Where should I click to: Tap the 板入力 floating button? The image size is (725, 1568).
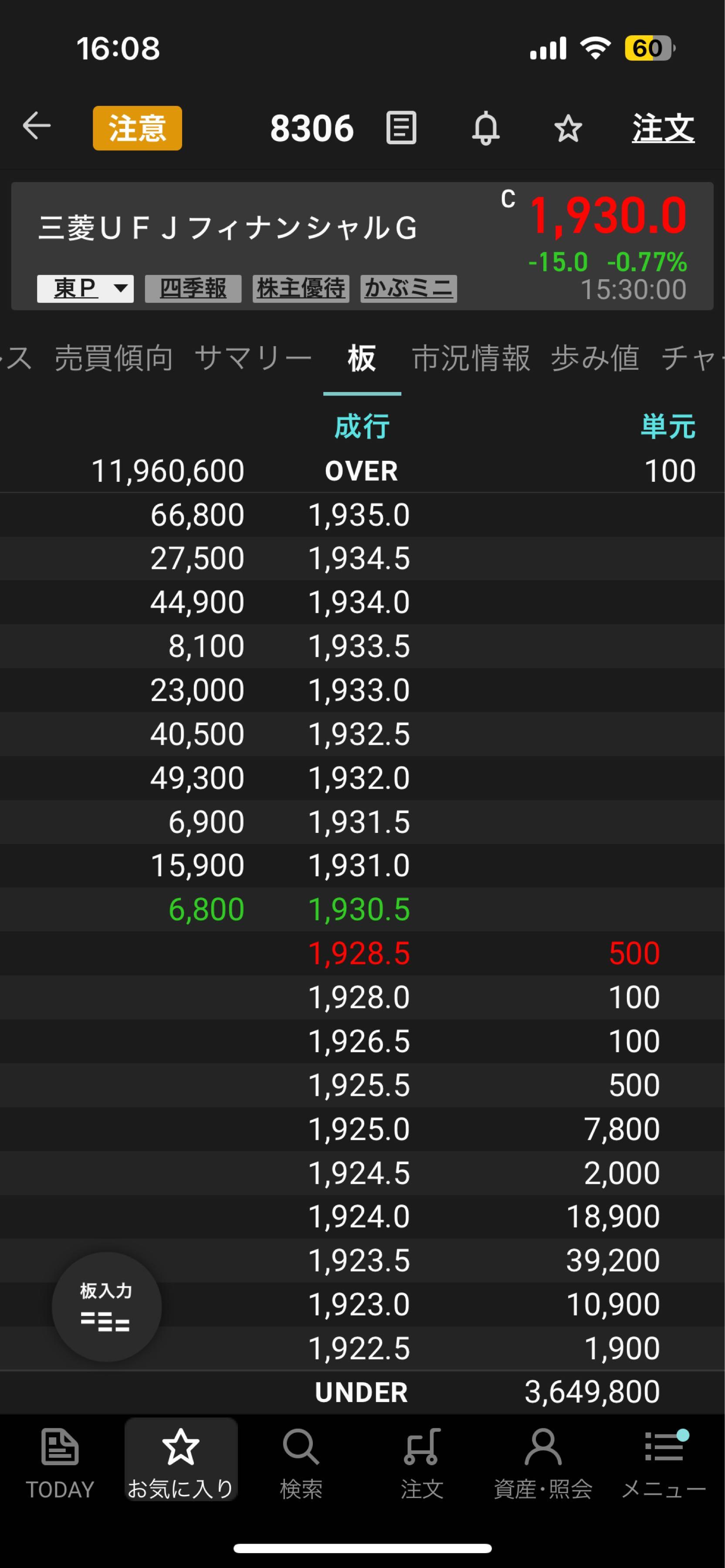coord(106,1306)
